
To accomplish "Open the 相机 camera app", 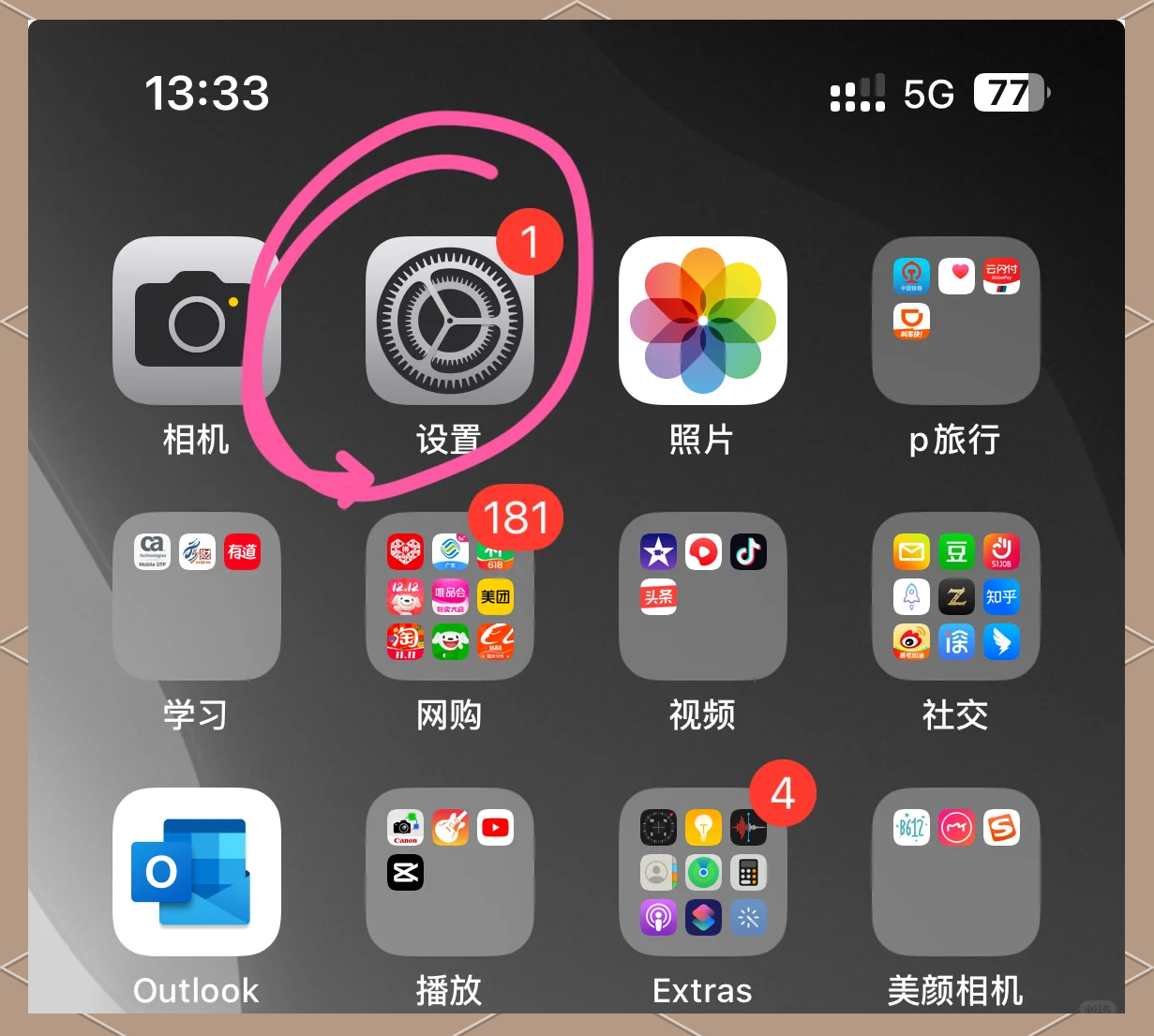I will coord(196,321).
